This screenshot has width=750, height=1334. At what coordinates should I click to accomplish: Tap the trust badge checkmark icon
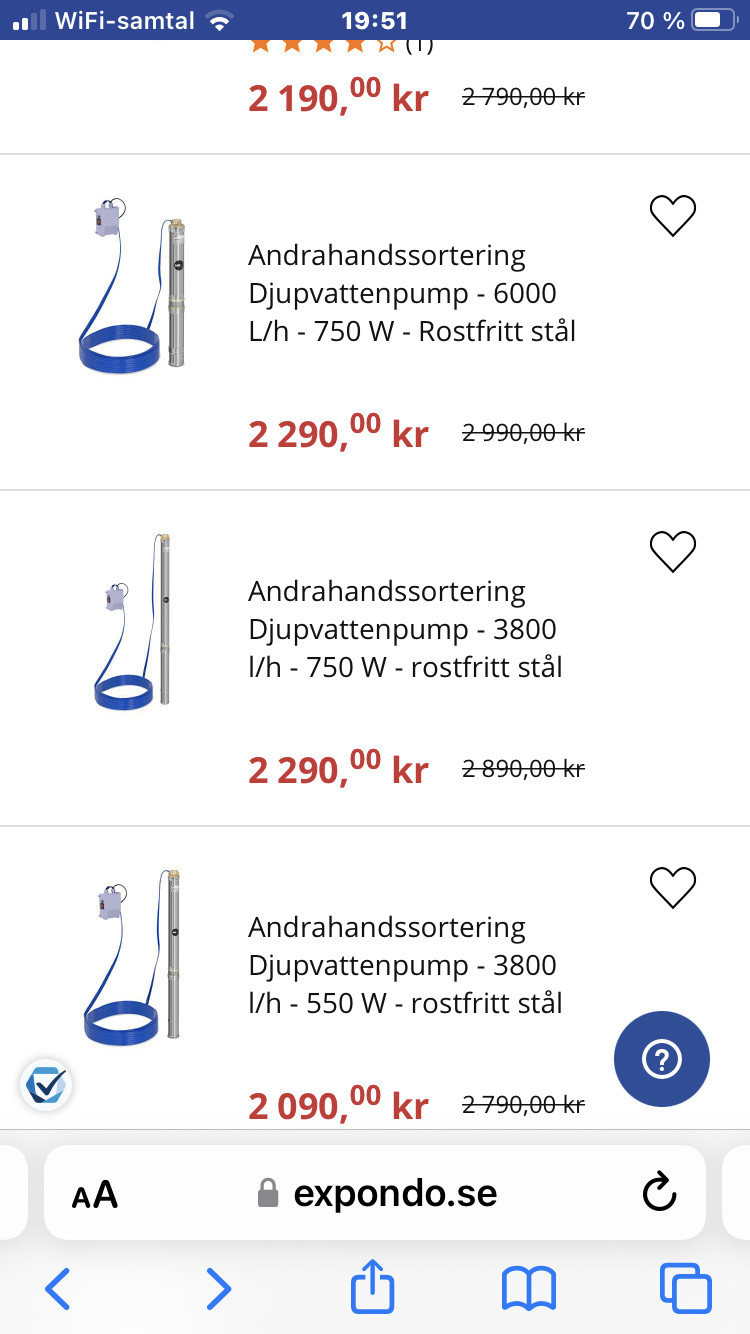point(46,1084)
